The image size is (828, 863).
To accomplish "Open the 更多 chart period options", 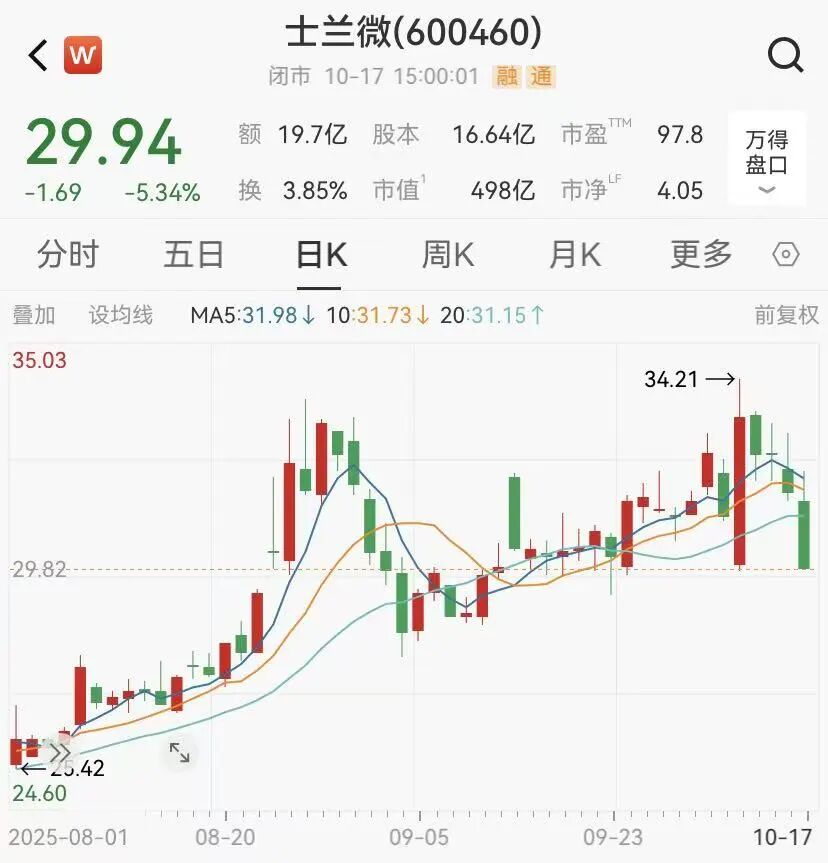I will pyautogui.click(x=701, y=255).
